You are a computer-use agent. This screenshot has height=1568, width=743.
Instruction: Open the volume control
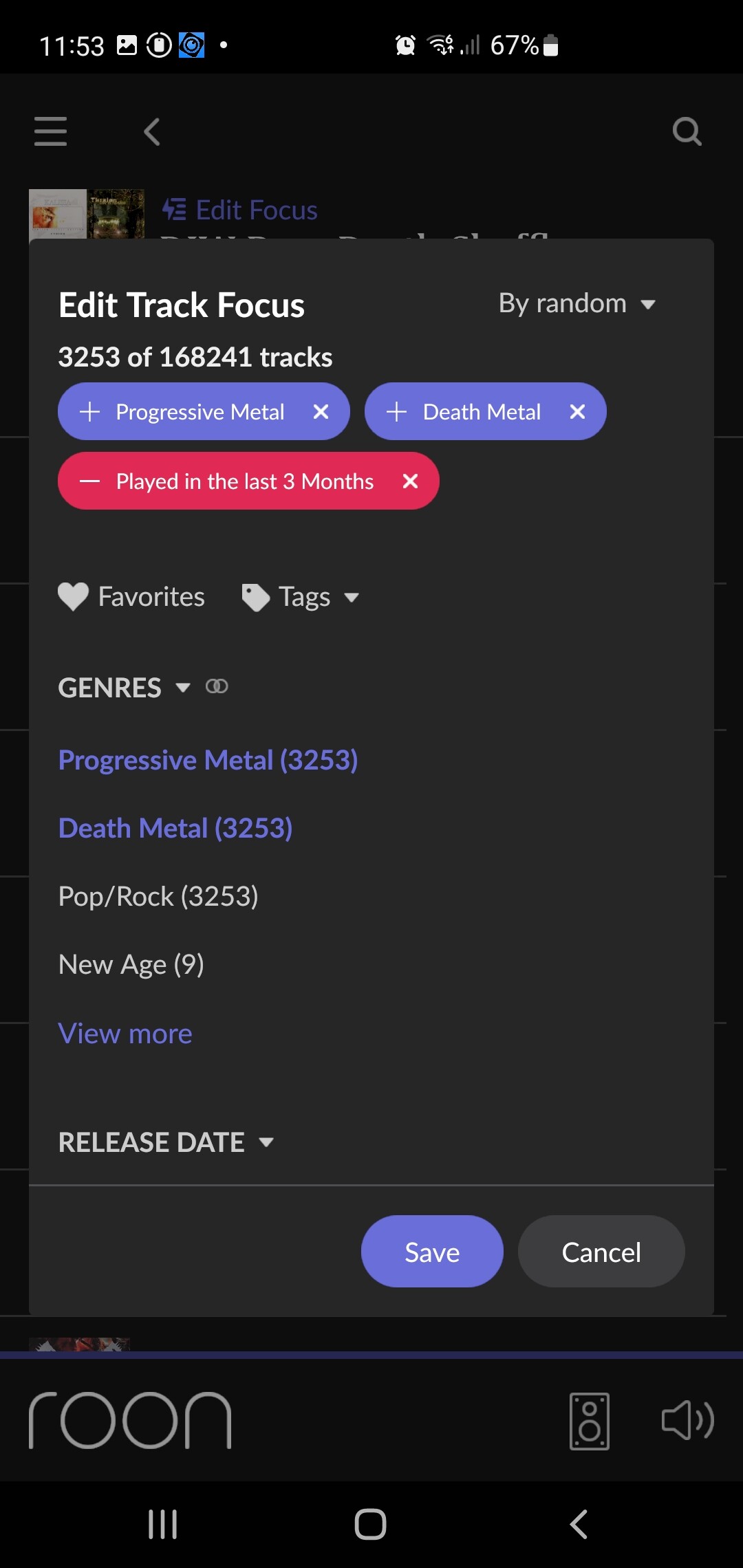[687, 1421]
